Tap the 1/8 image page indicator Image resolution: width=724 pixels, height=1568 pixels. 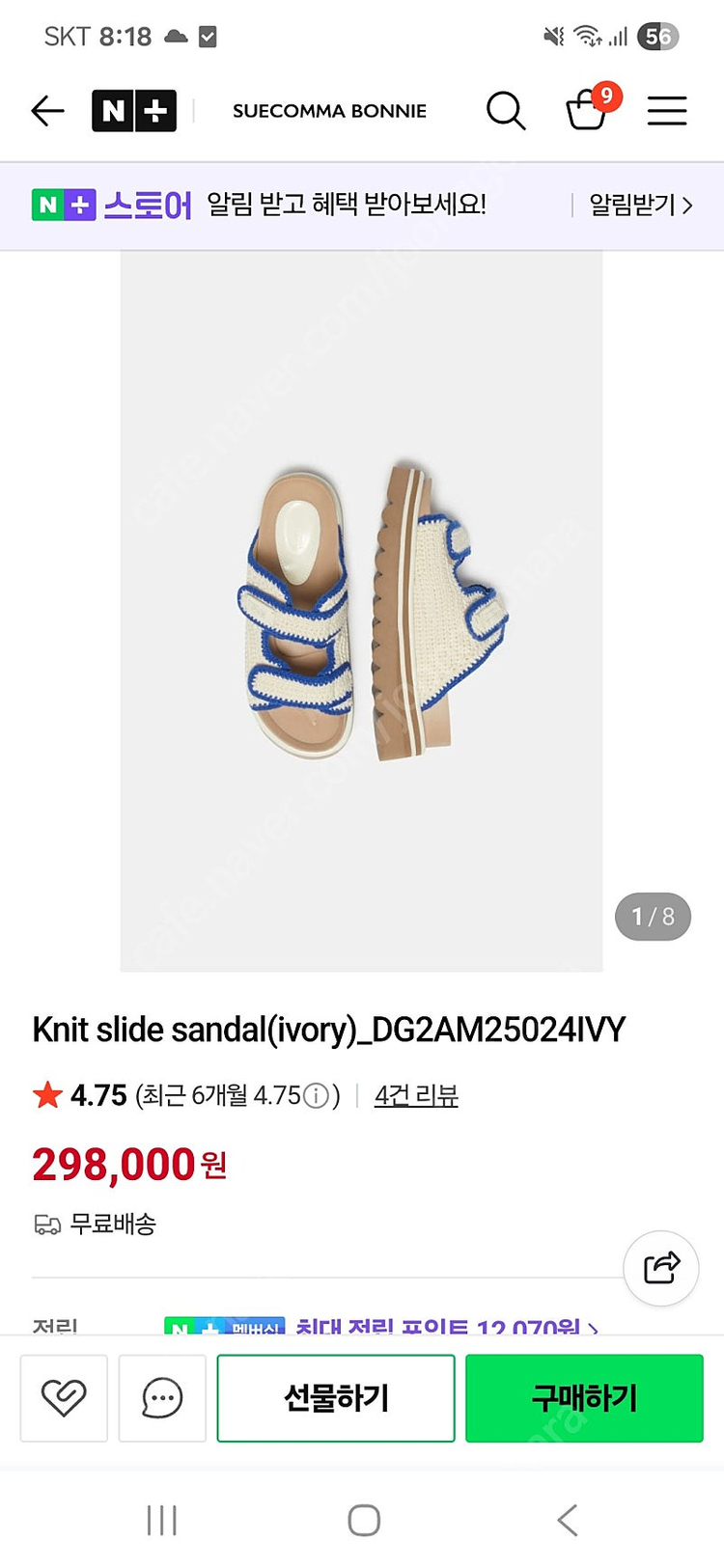coord(653,917)
